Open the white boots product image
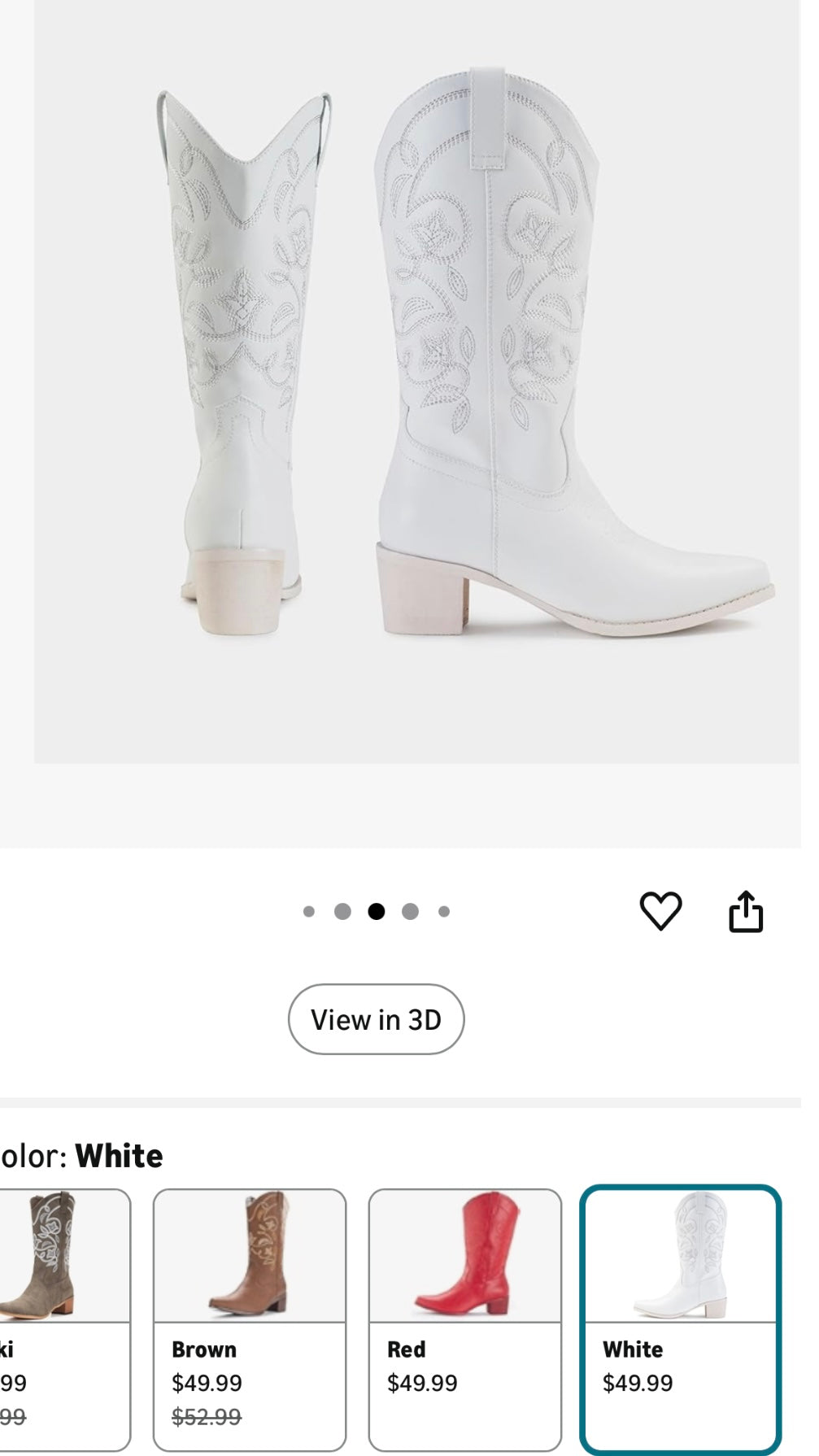 pos(416,382)
